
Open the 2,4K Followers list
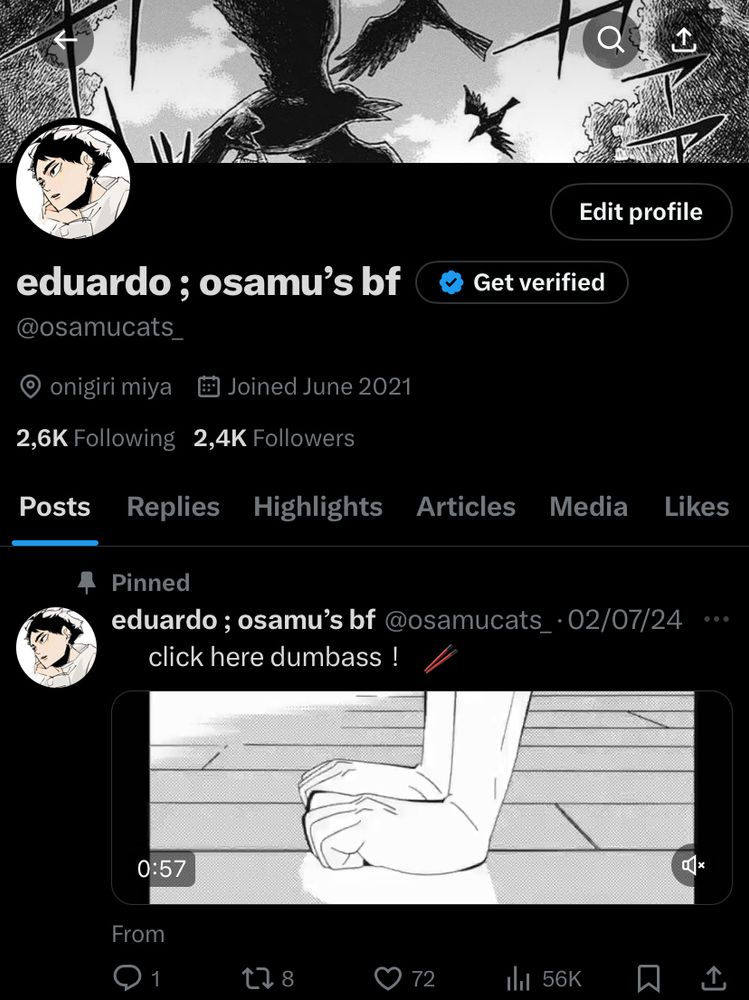[273, 438]
